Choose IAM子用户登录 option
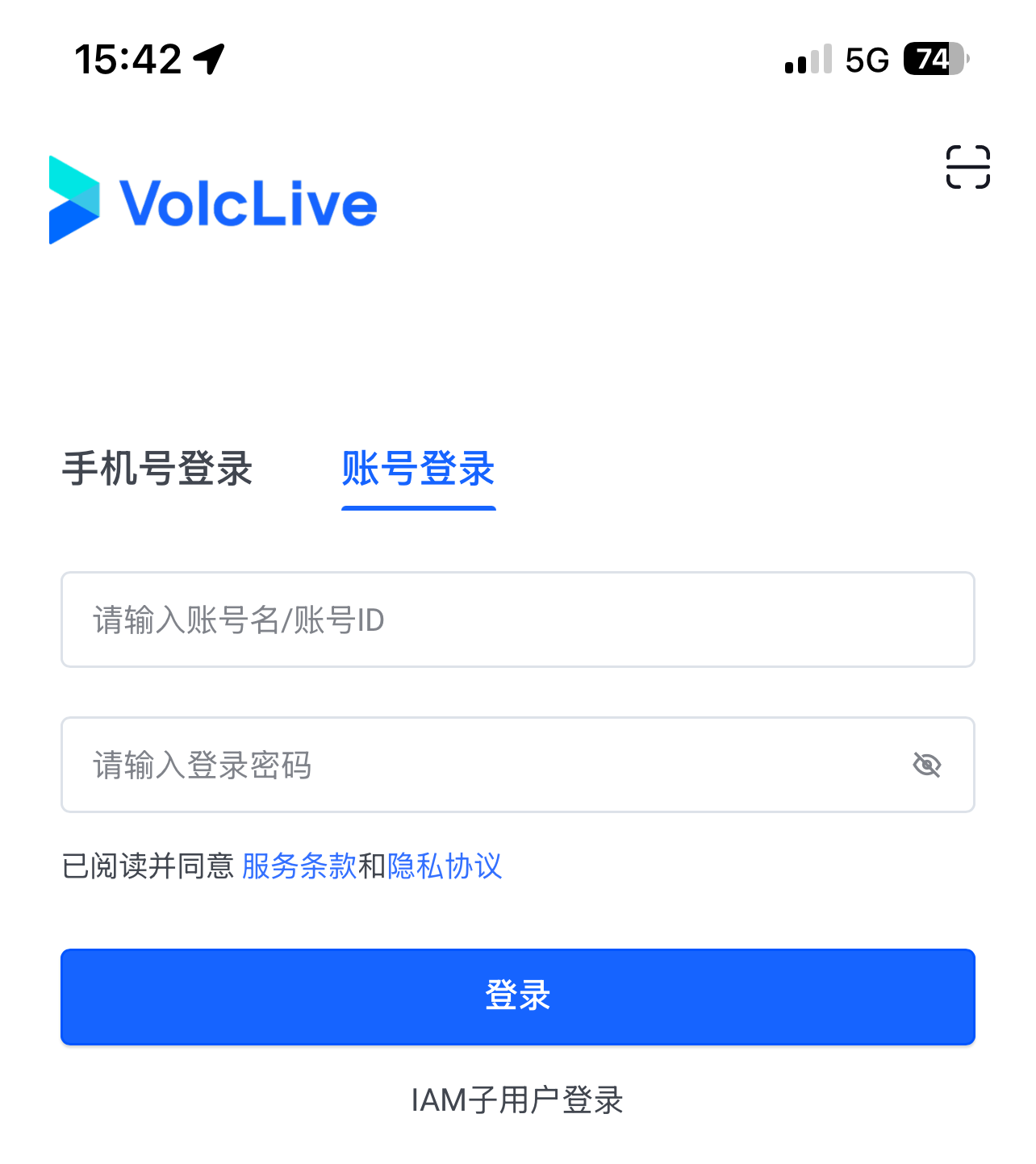This screenshot has height=1164, width=1036. pos(517,1100)
